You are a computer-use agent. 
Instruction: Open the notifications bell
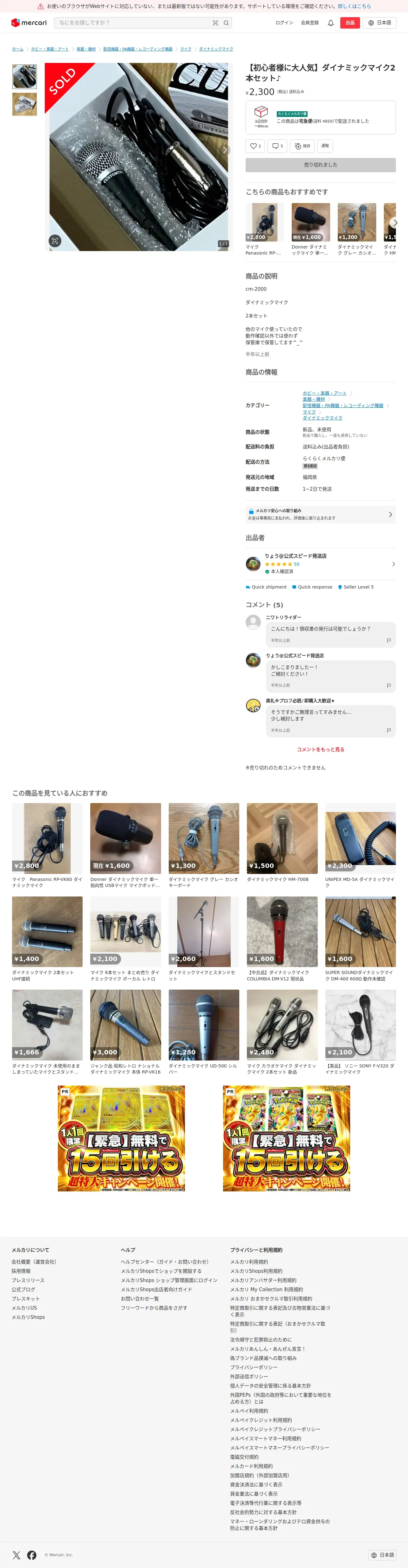click(x=331, y=23)
